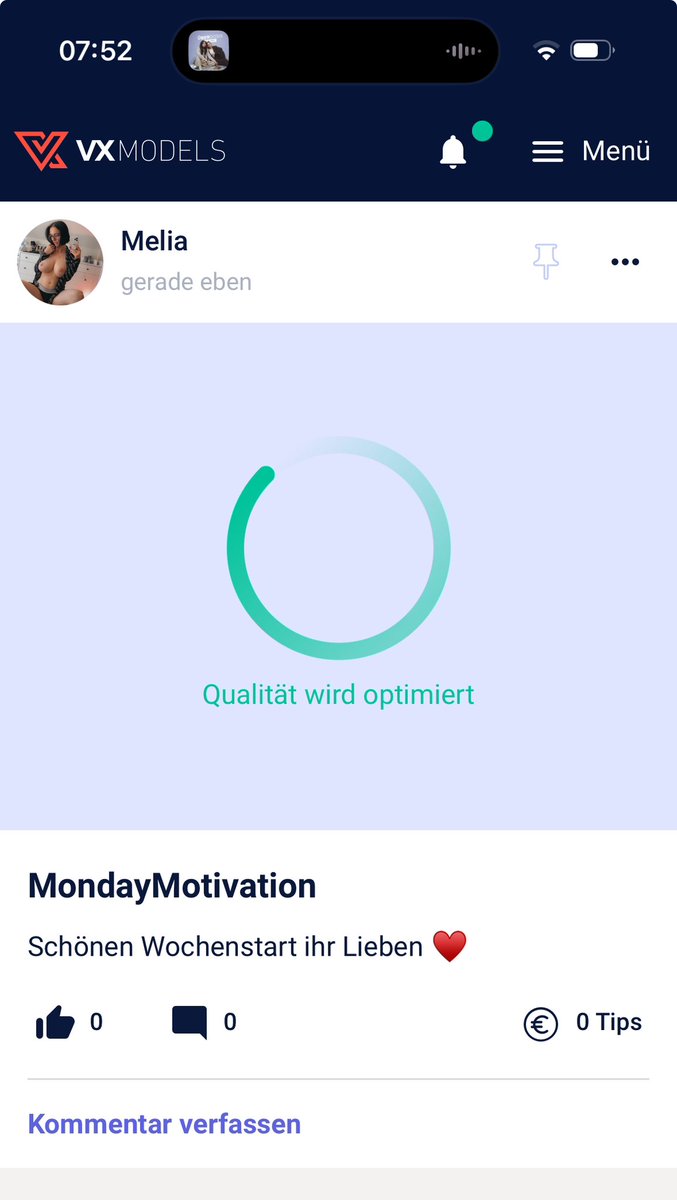Viewport: 677px width, 1200px height.
Task: Open Melia's profile picture
Action: click(x=60, y=262)
